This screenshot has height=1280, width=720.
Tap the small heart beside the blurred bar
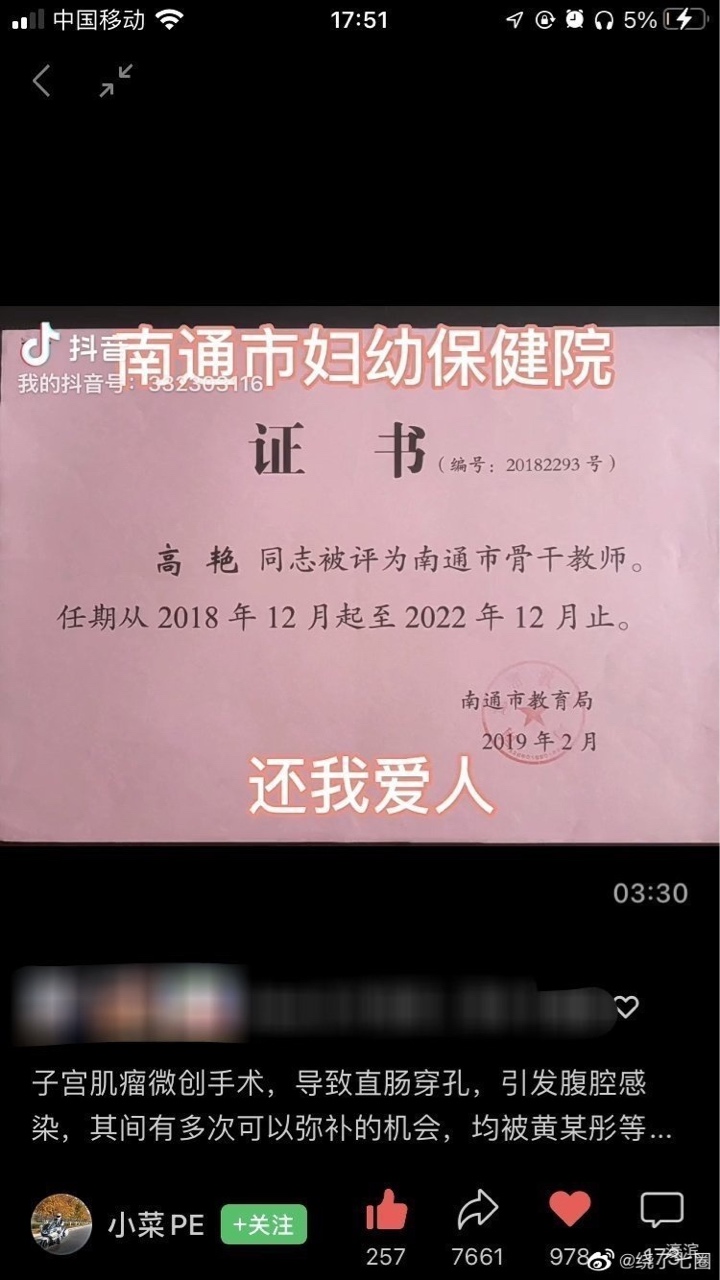point(626,1006)
